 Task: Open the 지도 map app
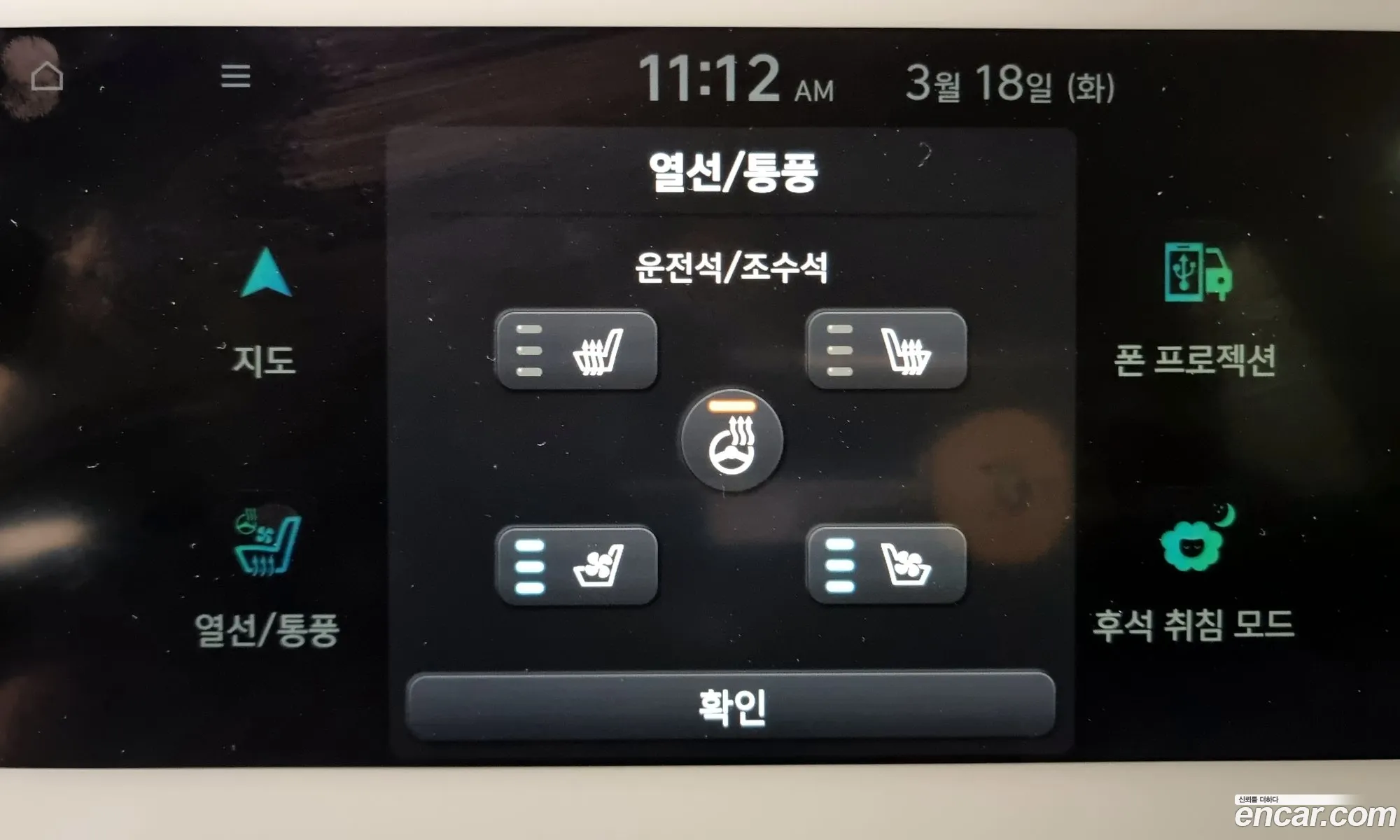265,311
